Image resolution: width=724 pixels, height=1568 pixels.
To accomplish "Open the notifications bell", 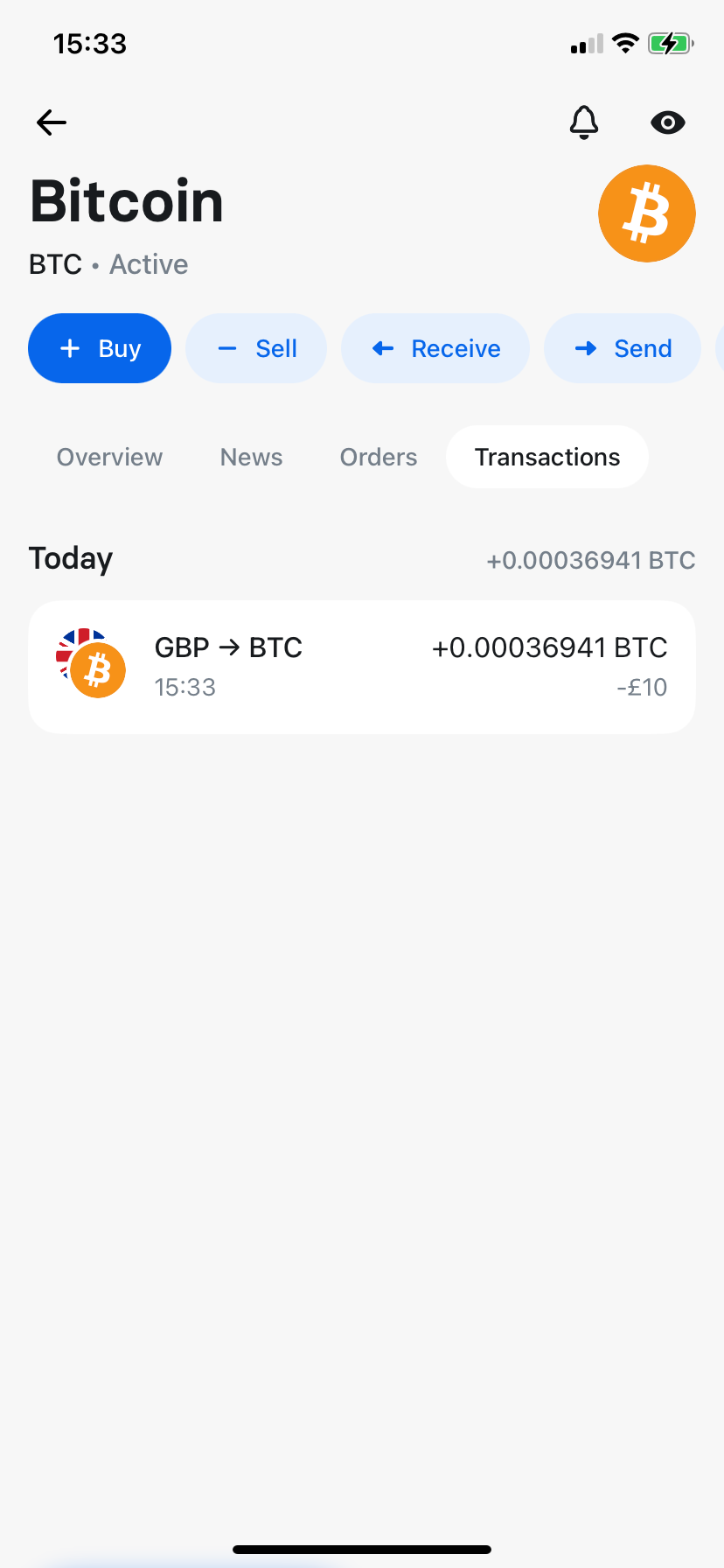I will 584,122.
